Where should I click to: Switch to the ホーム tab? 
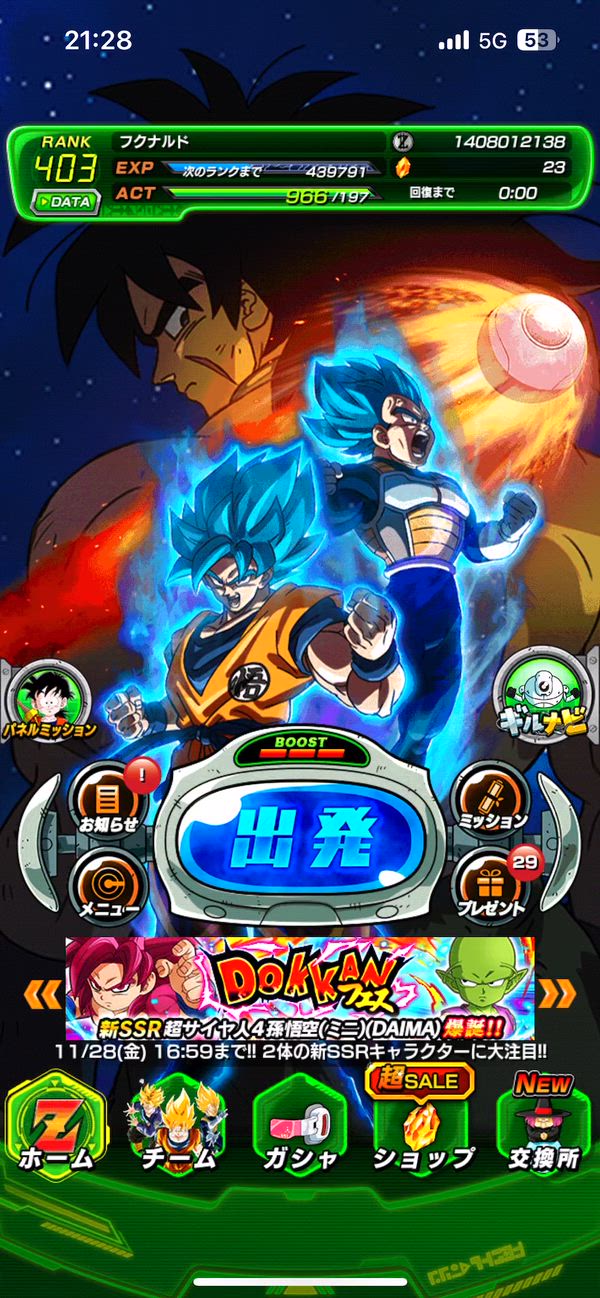click(x=55, y=1125)
